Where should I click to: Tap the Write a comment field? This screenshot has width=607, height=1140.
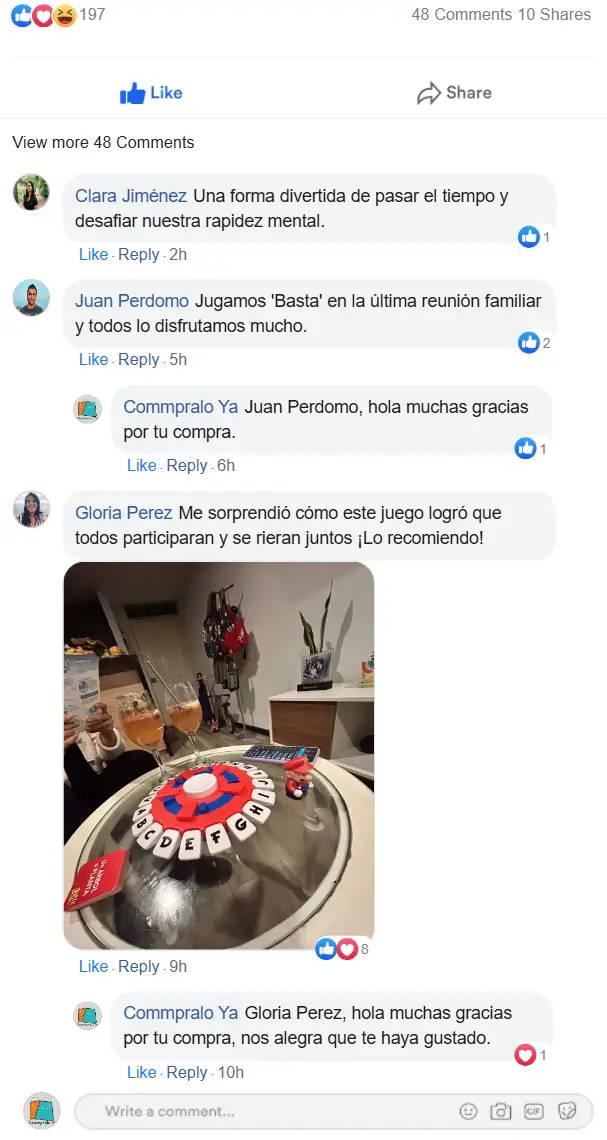[260, 1111]
